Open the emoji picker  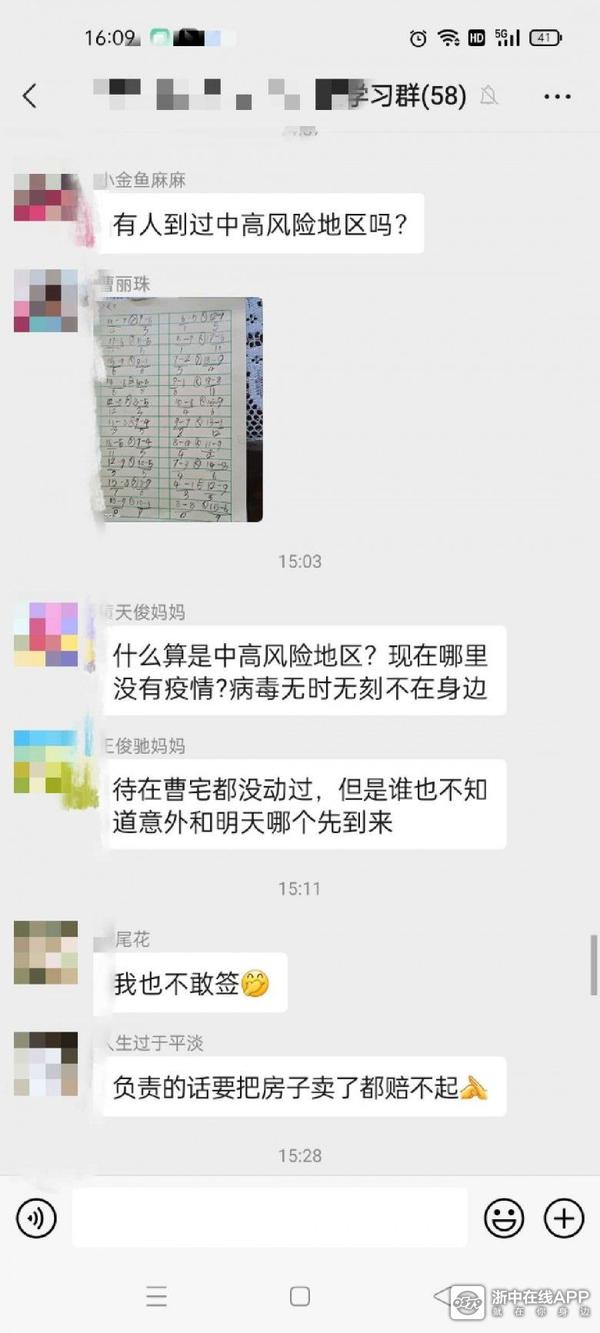[504, 1218]
